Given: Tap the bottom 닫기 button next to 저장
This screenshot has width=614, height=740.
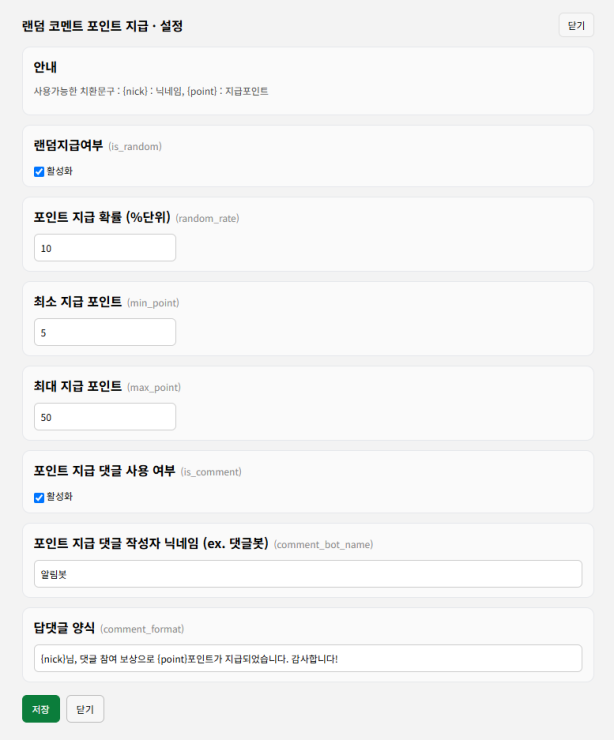Looking at the screenshot, I should [x=85, y=709].
